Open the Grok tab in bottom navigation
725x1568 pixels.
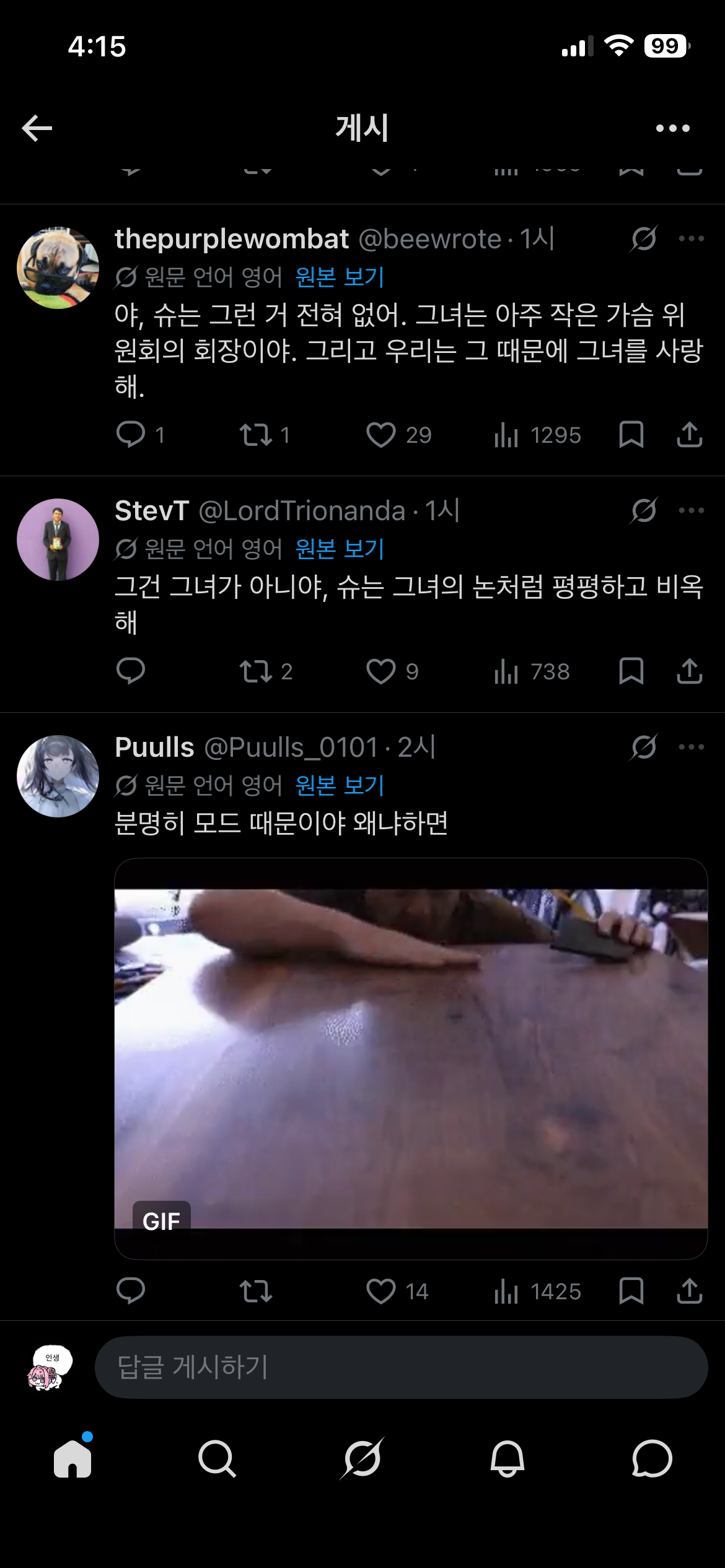click(362, 1458)
